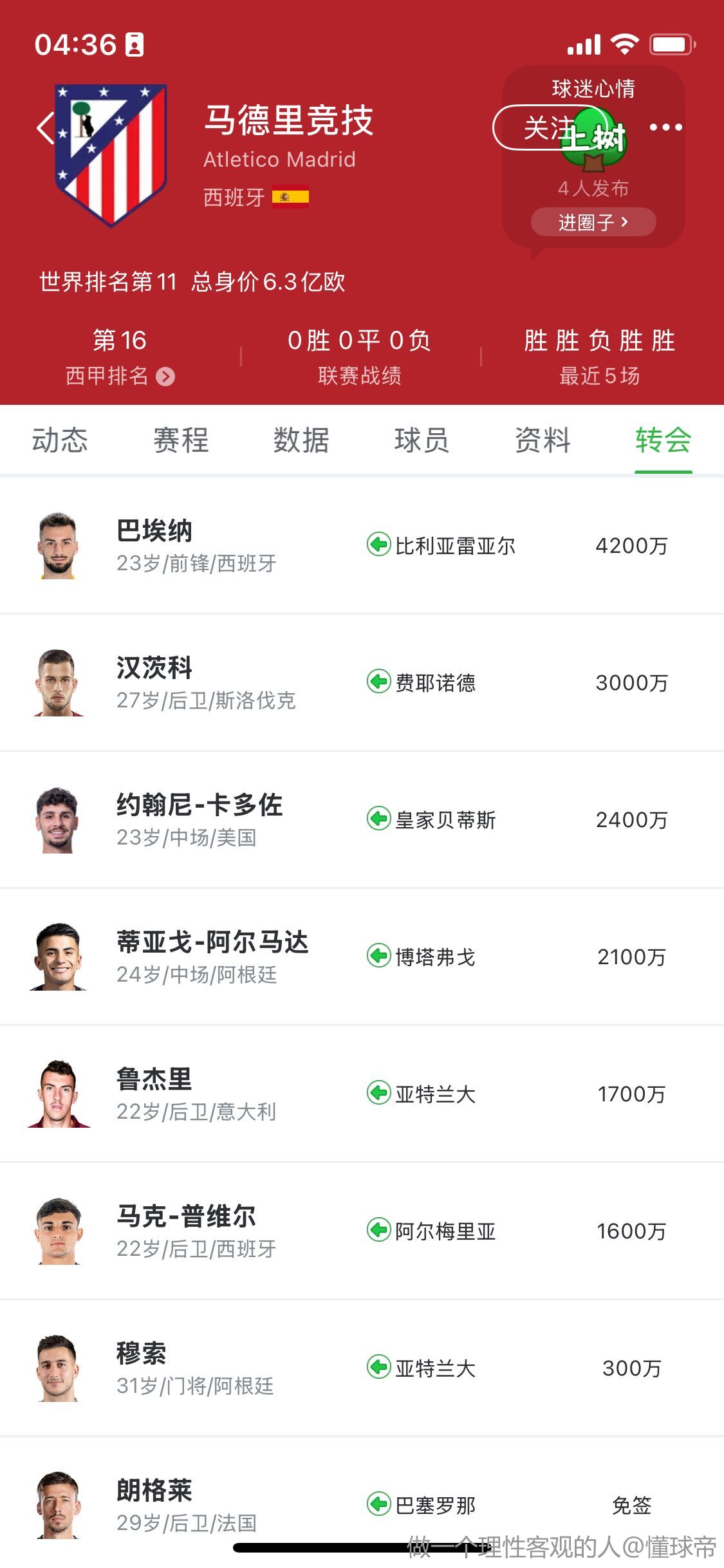Follow Atletico Madrid with the 关注 button

tap(548, 127)
